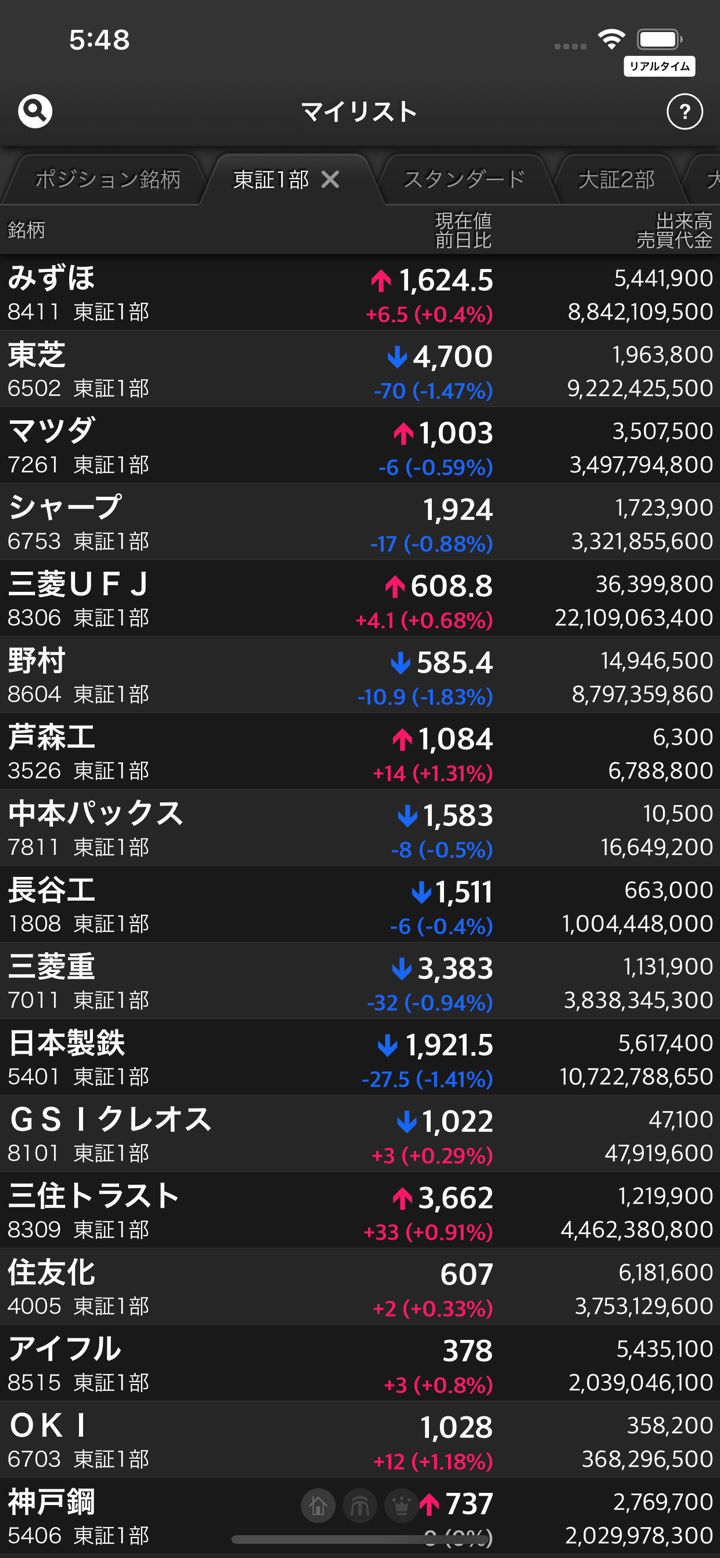Switch to the 大証2部 tab

[616, 180]
